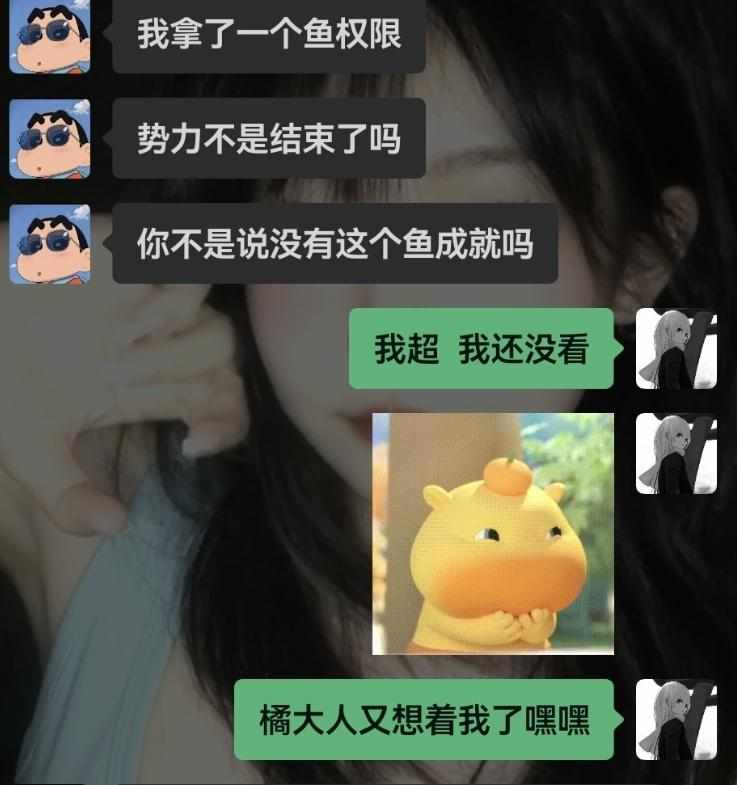Tap own avatar next to 橘大人又想着我了嘿嘿

[676, 719]
